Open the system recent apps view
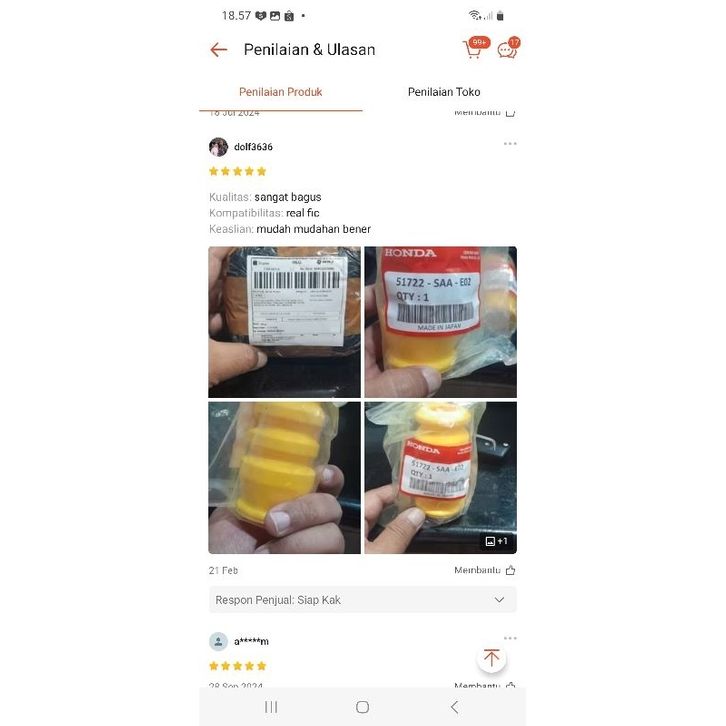This screenshot has height=726, width=726. 271,707
